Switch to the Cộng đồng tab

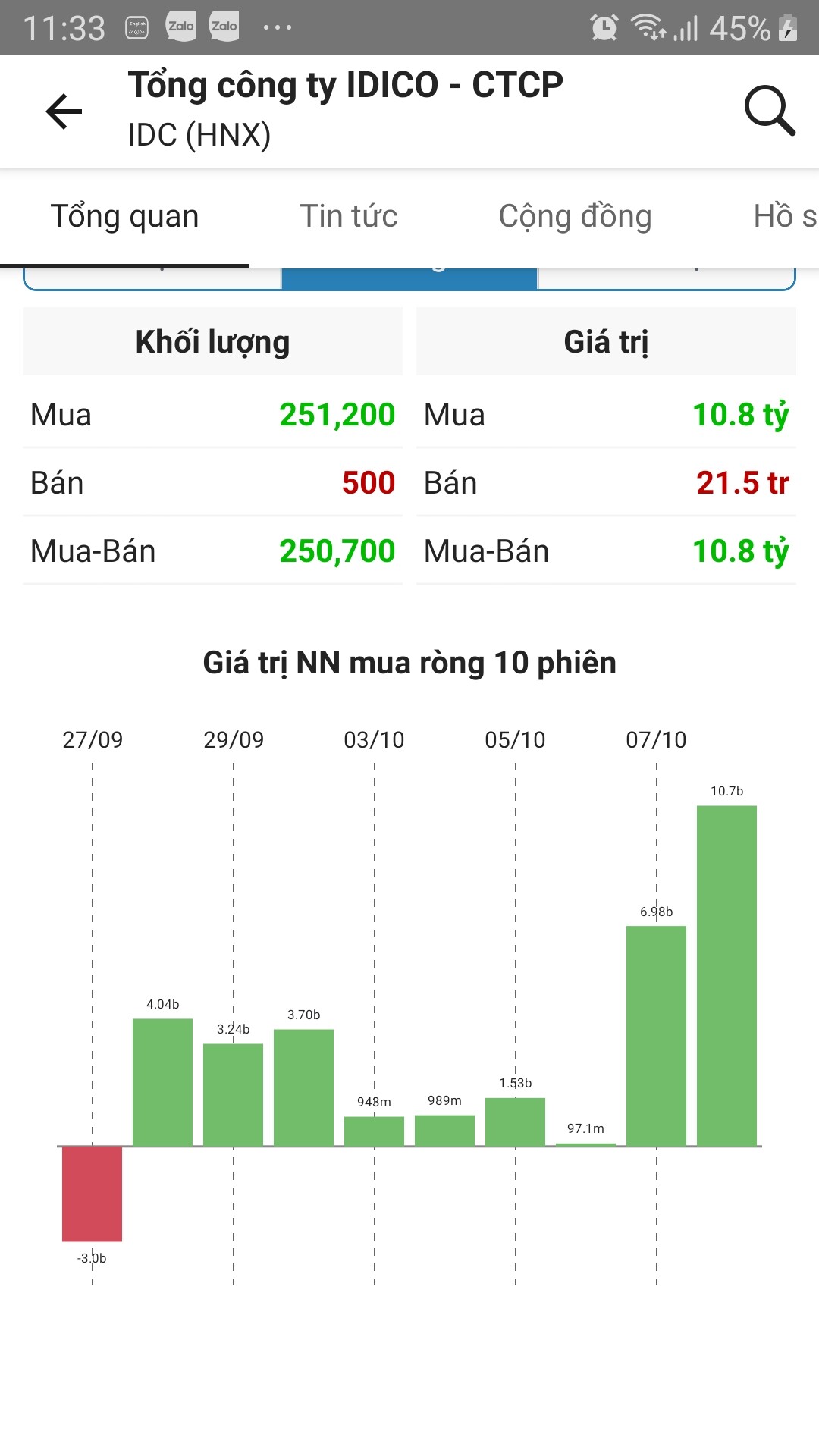[575, 217]
